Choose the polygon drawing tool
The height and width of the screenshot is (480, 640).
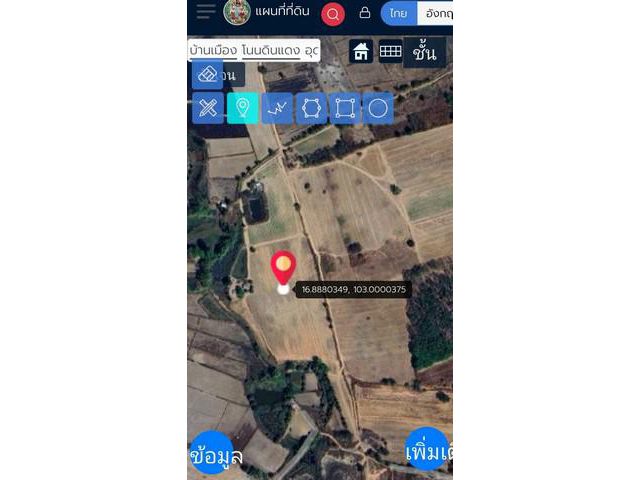coord(311,108)
